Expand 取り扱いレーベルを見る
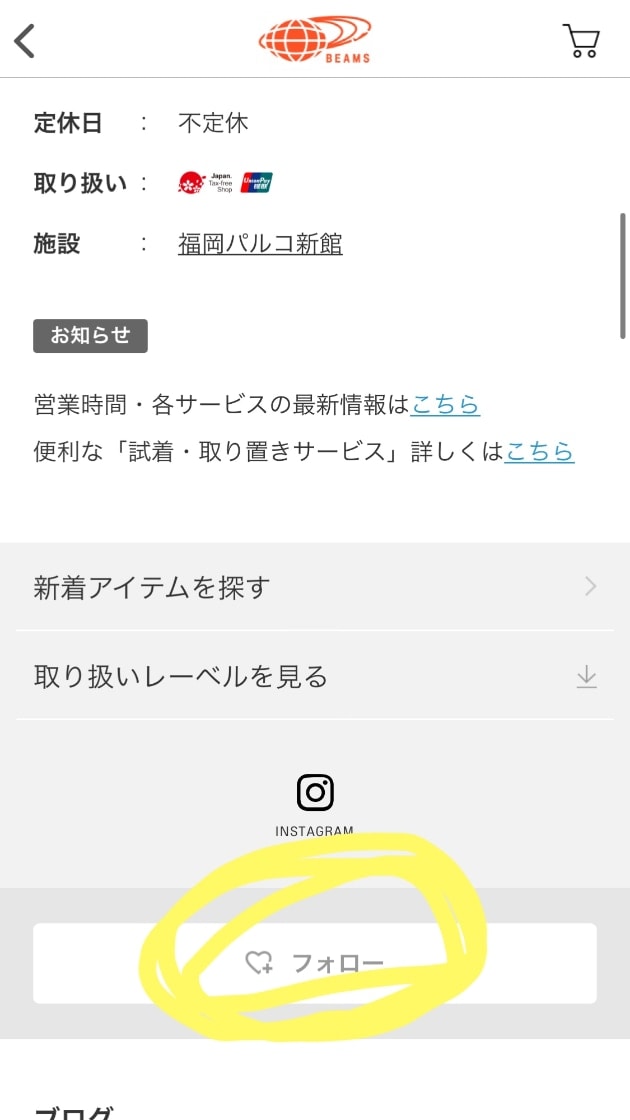The image size is (630, 1120). [x=314, y=677]
